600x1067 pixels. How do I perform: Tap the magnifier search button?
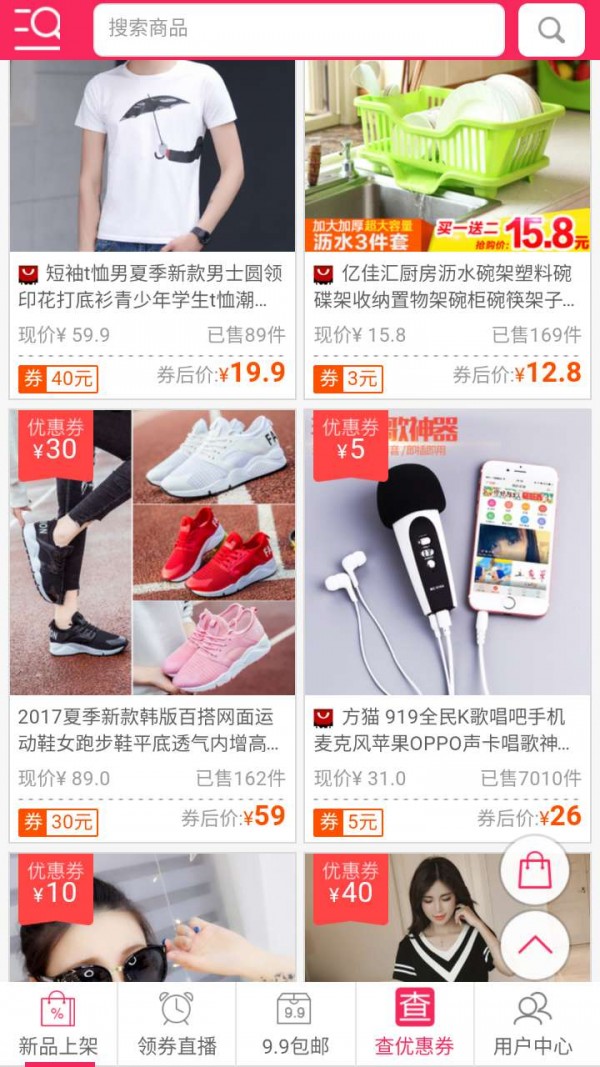[551, 29]
